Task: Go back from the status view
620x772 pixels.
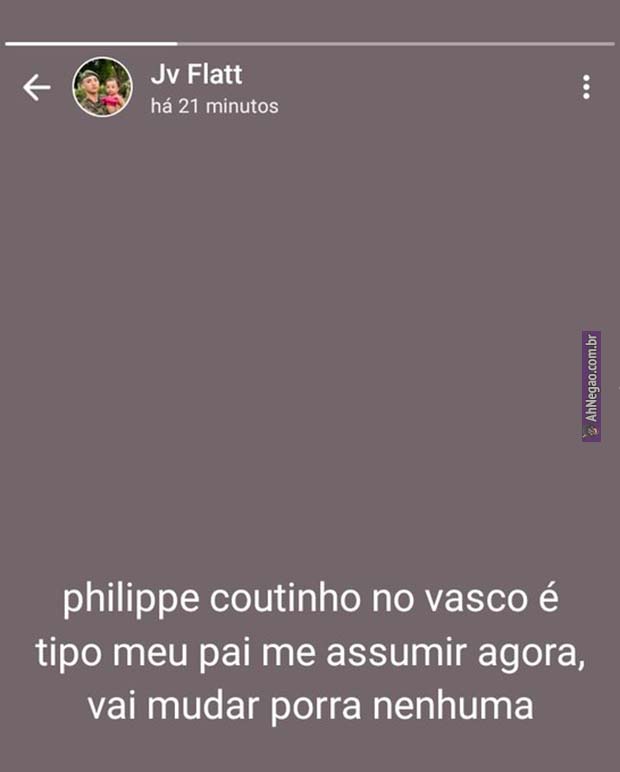Action: click(x=37, y=88)
